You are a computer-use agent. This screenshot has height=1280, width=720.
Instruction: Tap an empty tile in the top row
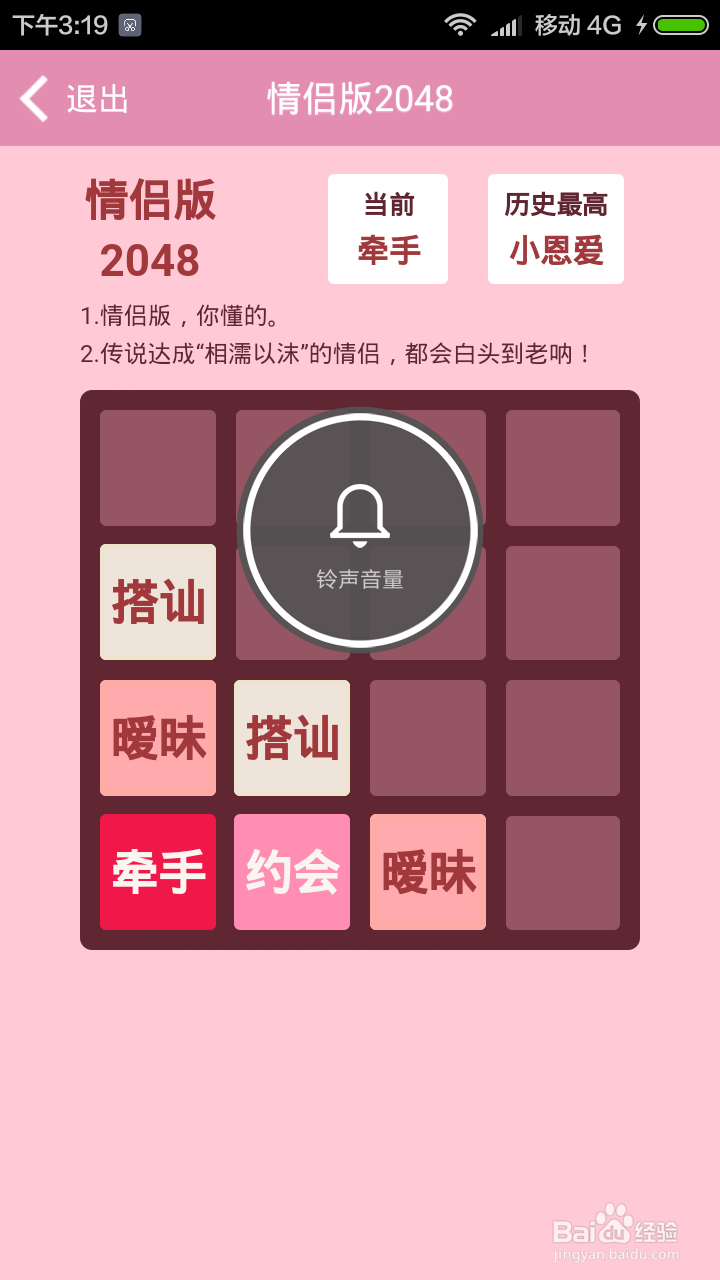[x=562, y=467]
